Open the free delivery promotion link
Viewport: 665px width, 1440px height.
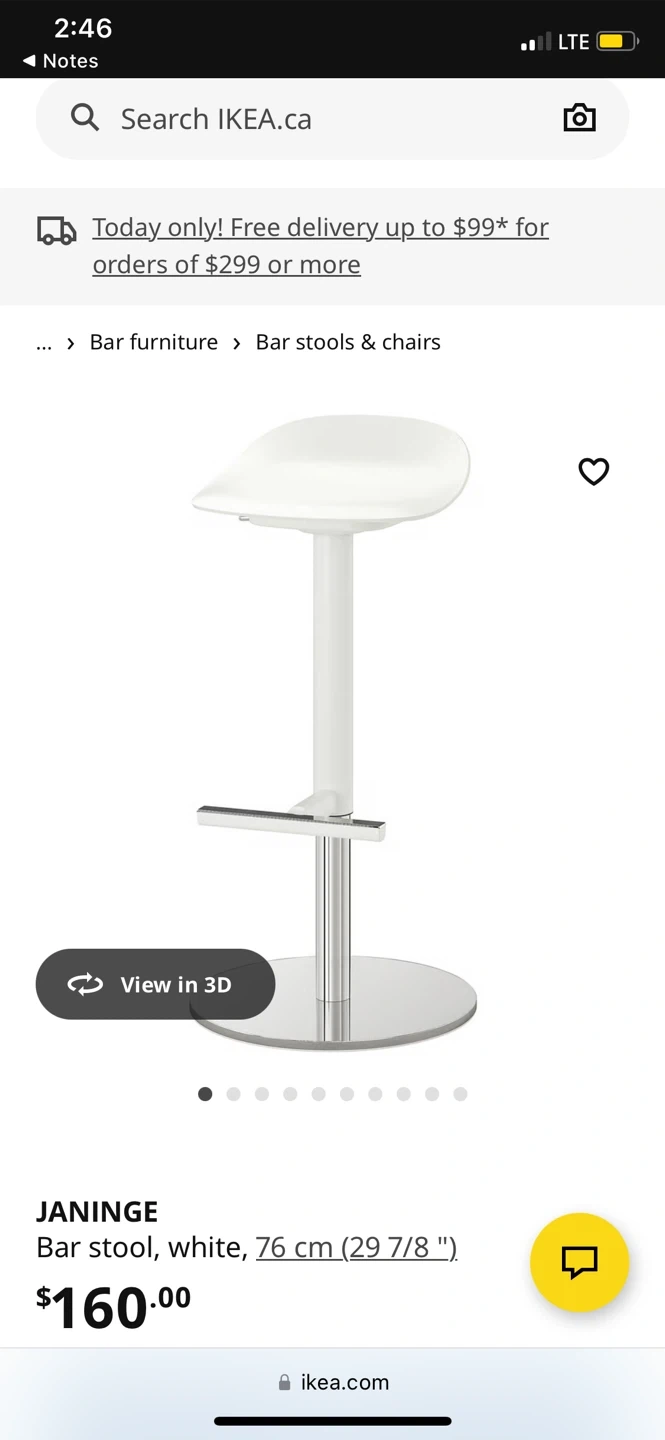[321, 246]
